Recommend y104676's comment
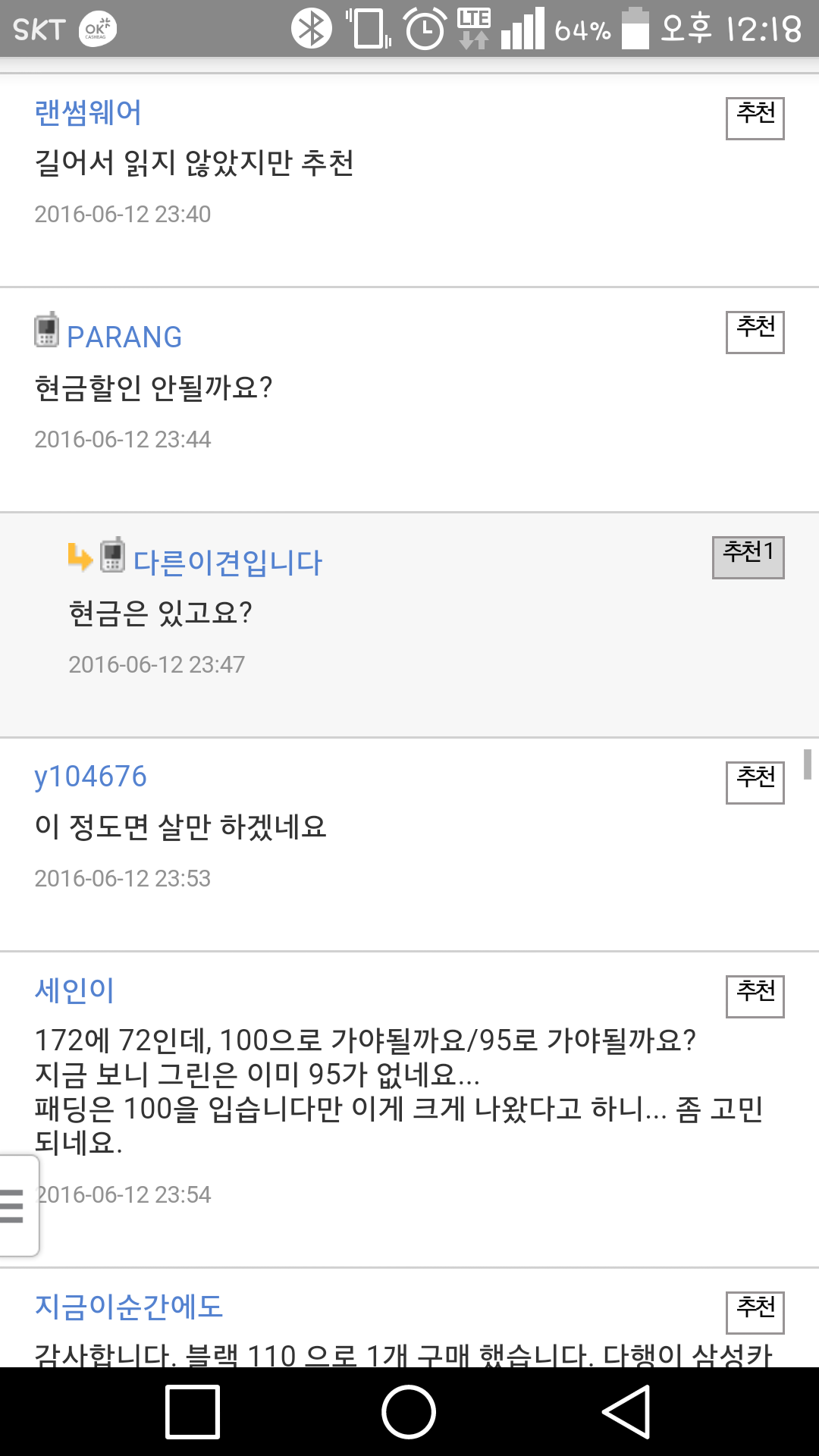819x1456 pixels. click(755, 783)
